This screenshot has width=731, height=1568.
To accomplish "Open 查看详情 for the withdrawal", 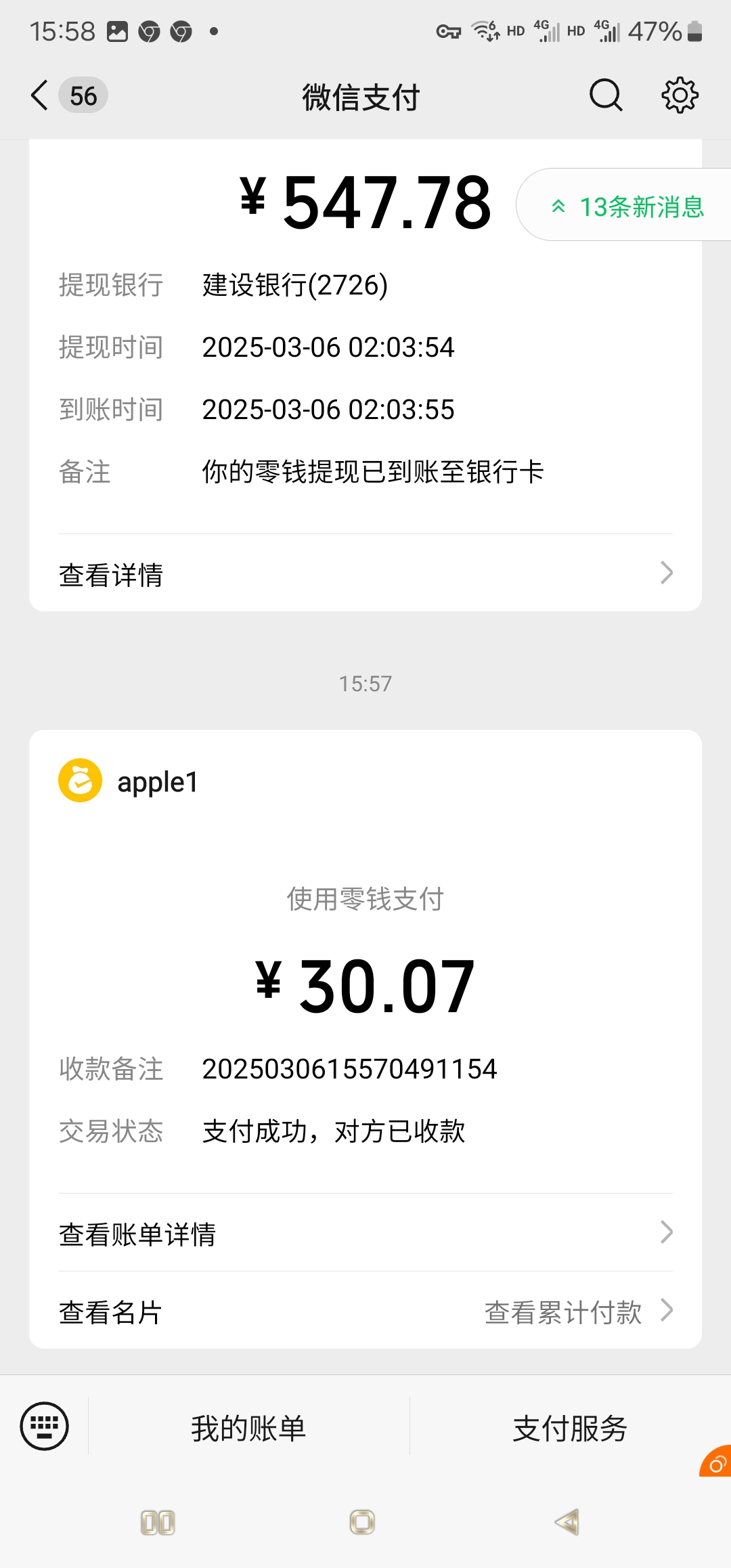I will [x=365, y=574].
